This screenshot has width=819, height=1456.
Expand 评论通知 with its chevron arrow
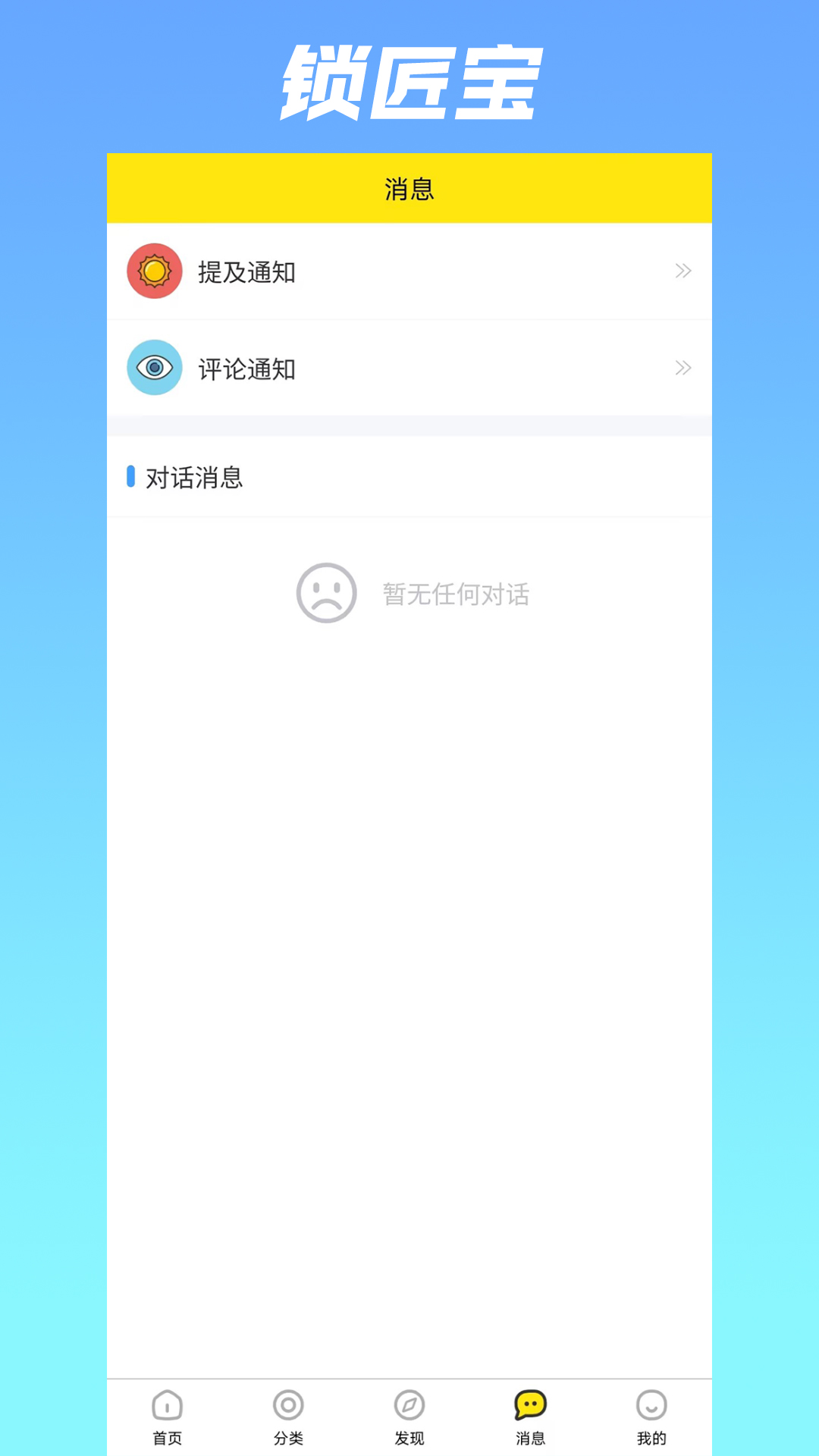click(x=683, y=368)
